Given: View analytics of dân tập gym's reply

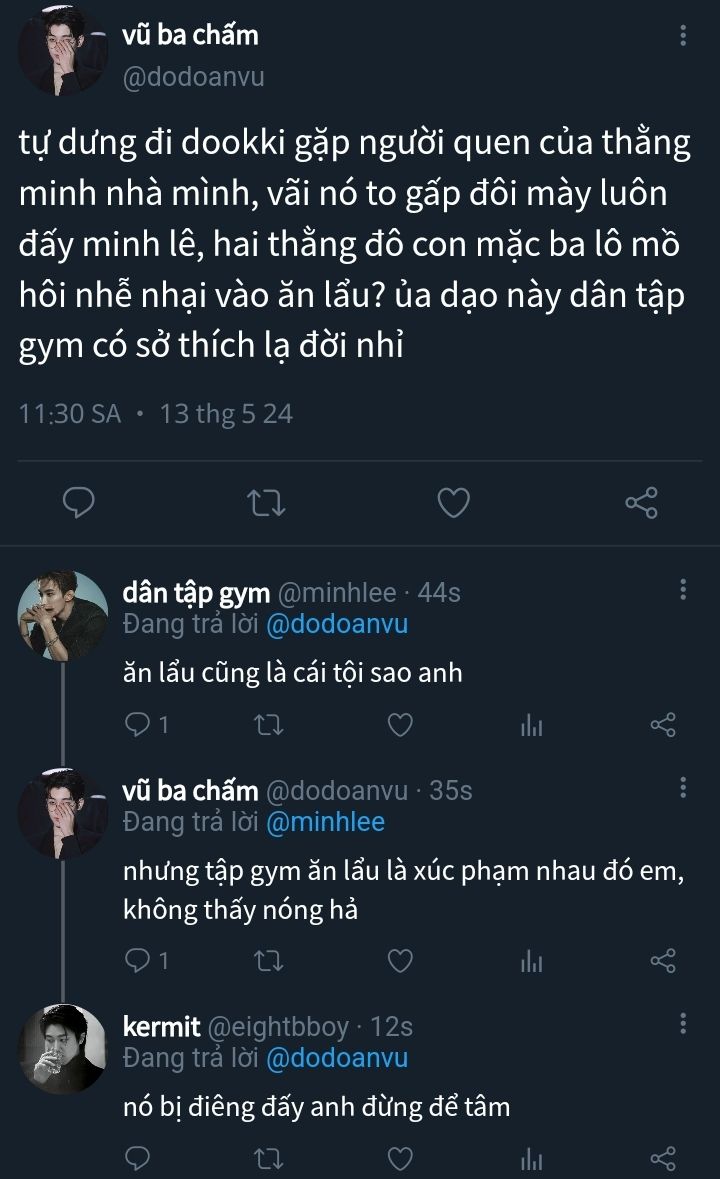Looking at the screenshot, I should tap(531, 725).
